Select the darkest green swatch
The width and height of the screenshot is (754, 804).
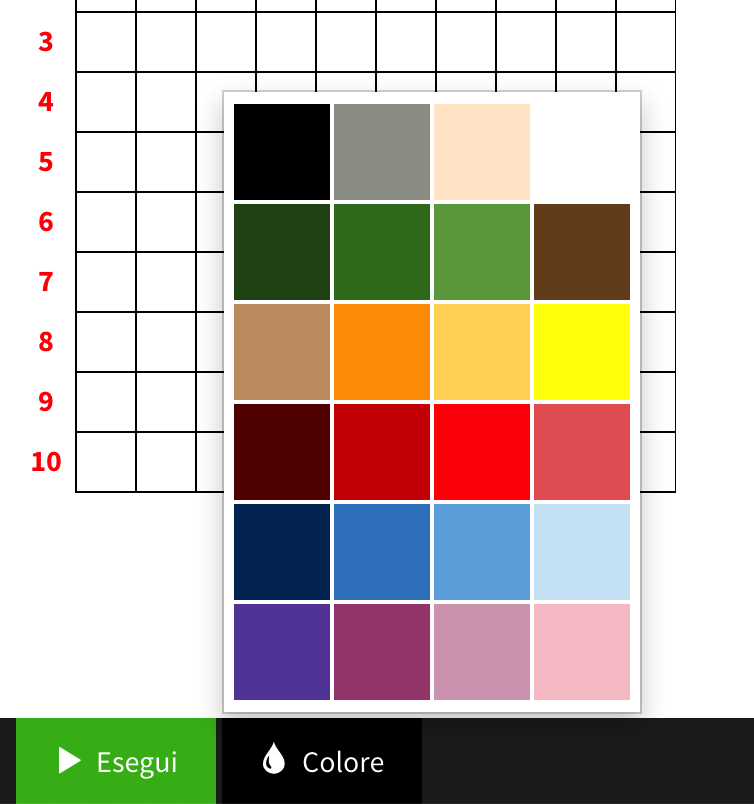[x=282, y=252]
